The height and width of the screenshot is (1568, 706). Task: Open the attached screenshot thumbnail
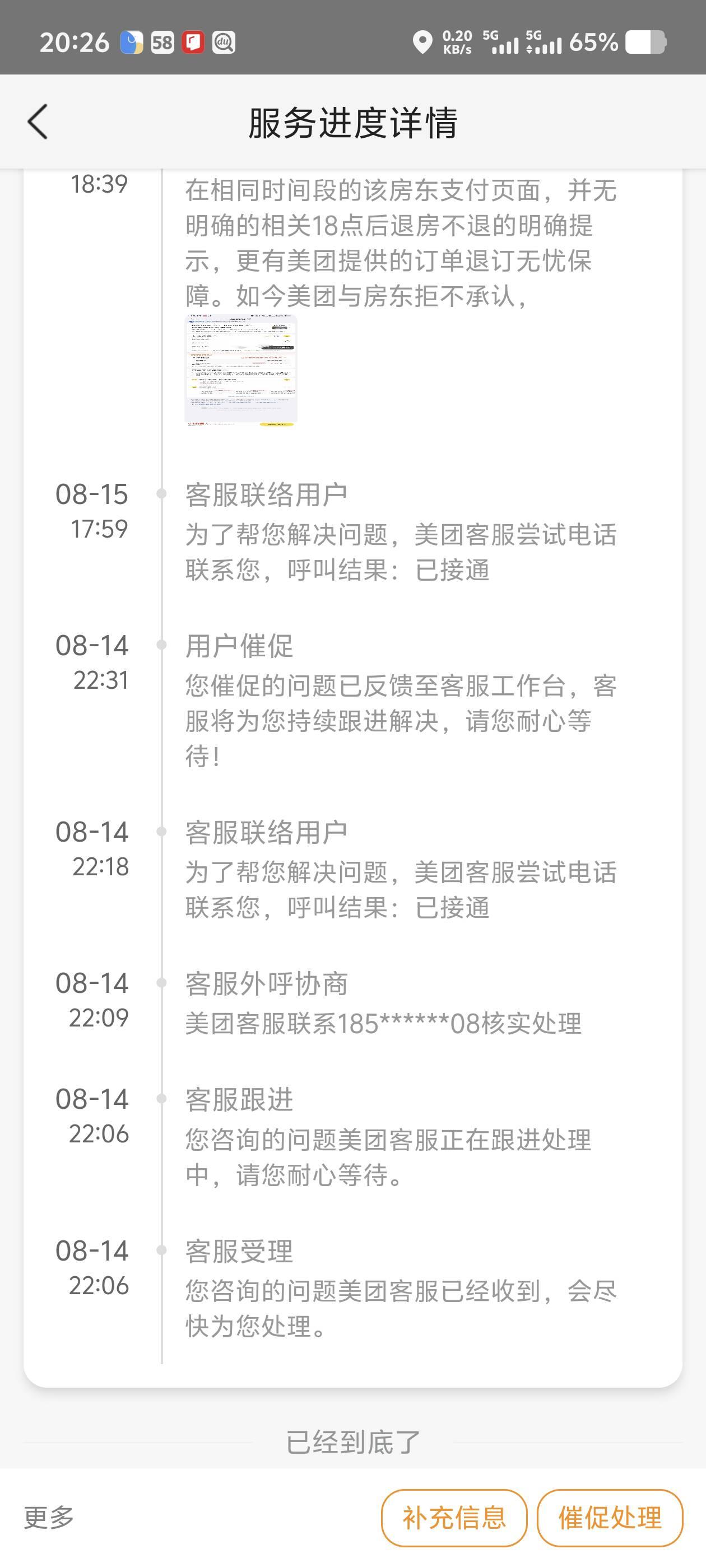240,370
